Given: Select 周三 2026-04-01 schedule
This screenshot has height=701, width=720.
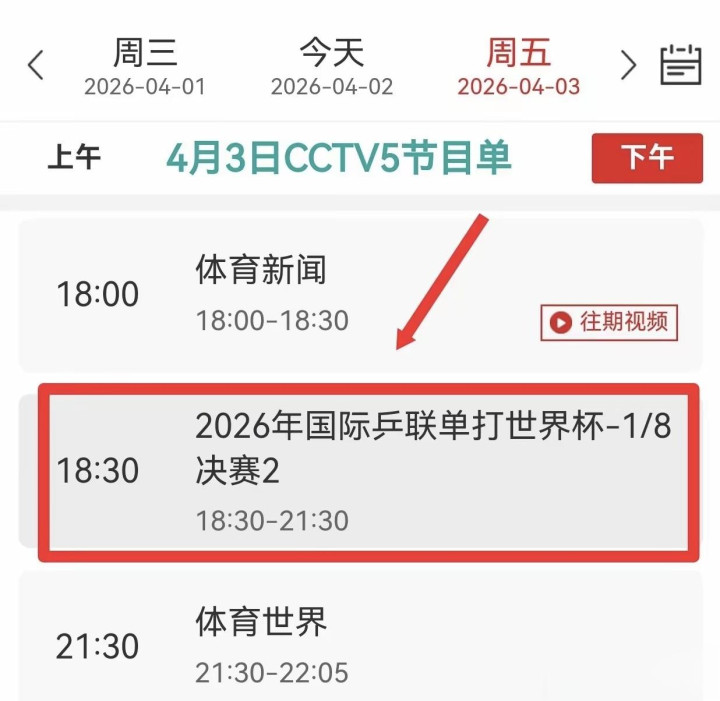Looking at the screenshot, I should click(x=144, y=67).
